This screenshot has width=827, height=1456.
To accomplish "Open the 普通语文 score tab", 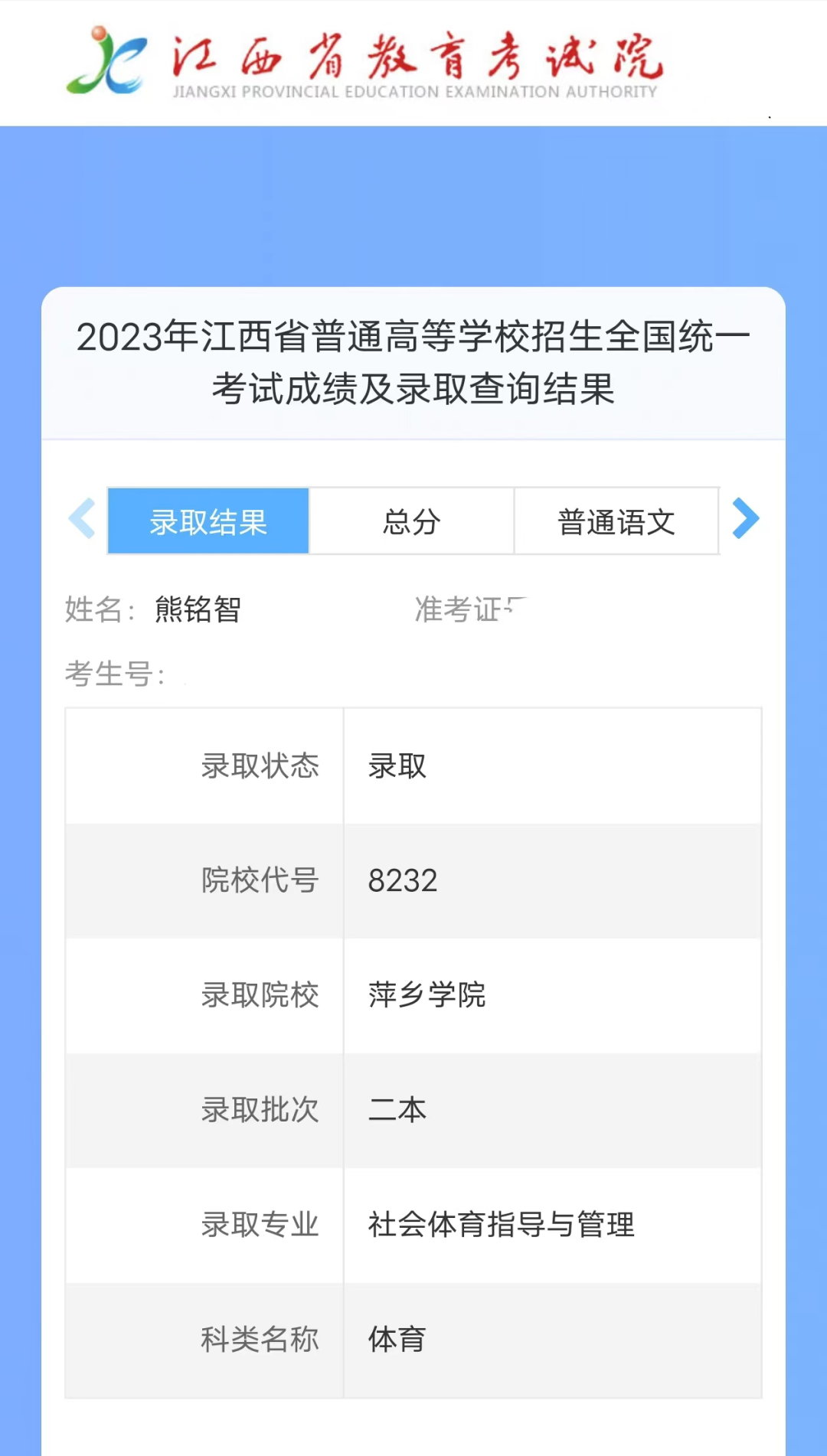I will 616,521.
